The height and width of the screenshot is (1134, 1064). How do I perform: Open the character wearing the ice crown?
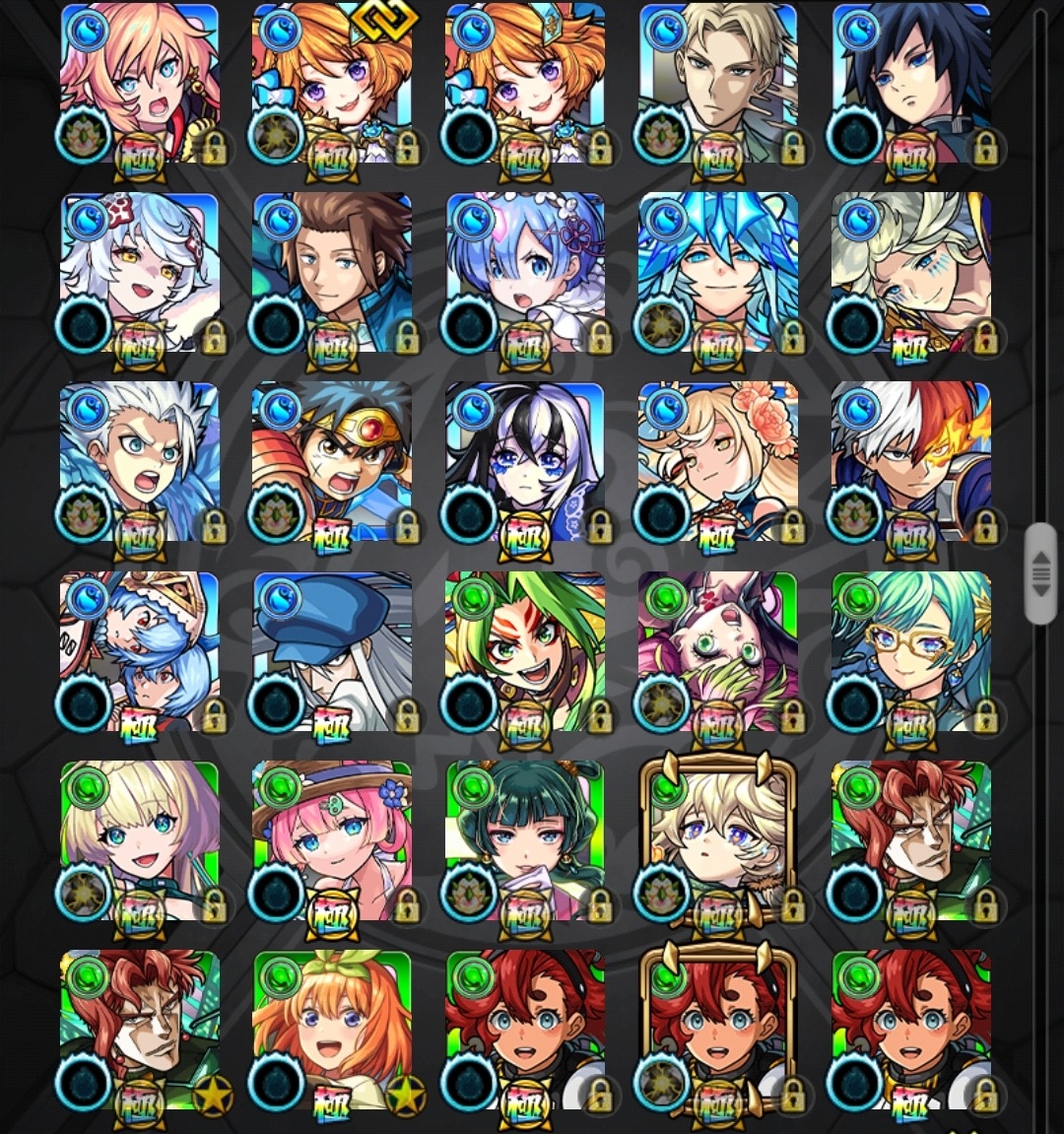point(717,272)
